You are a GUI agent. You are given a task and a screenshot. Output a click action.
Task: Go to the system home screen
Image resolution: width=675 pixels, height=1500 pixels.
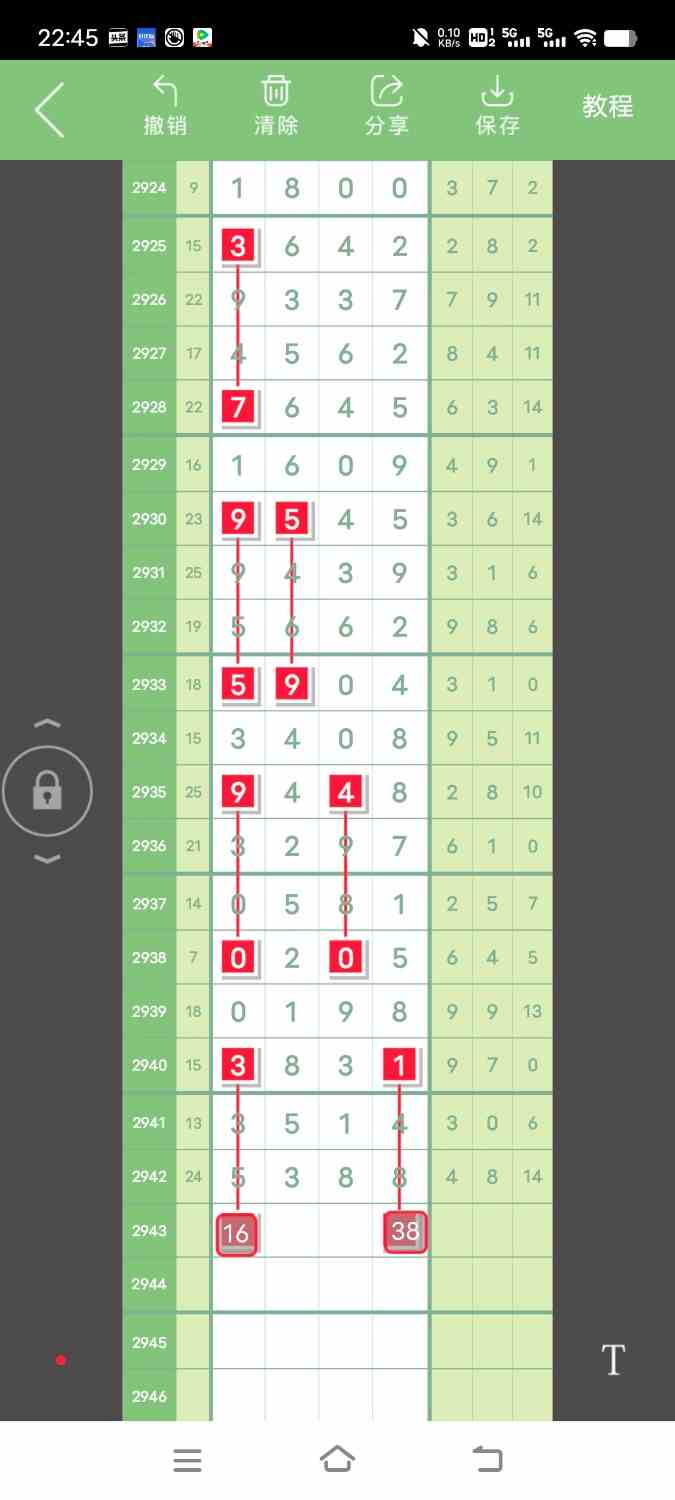pyautogui.click(x=337, y=1460)
